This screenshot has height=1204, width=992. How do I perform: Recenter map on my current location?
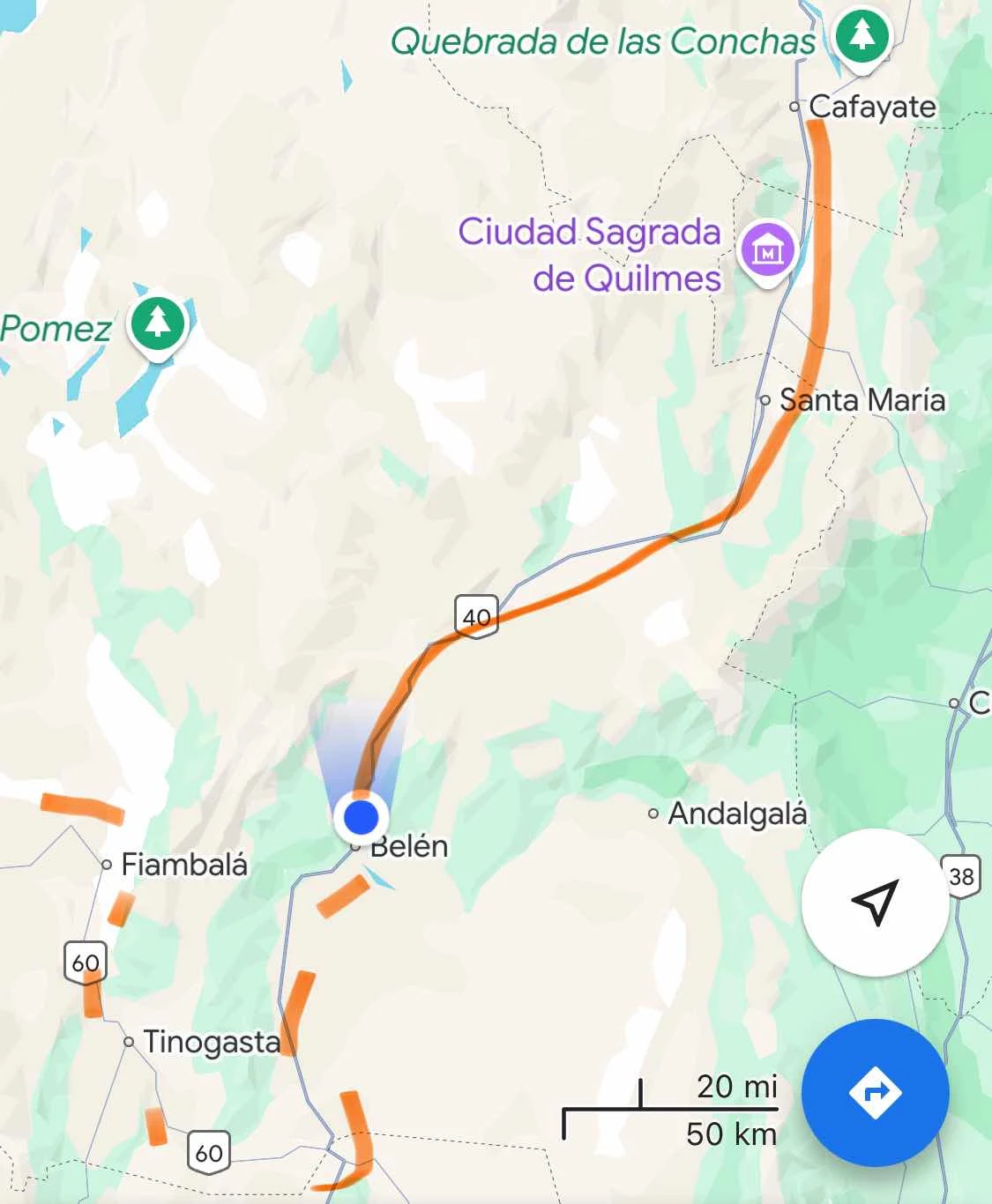point(875,902)
